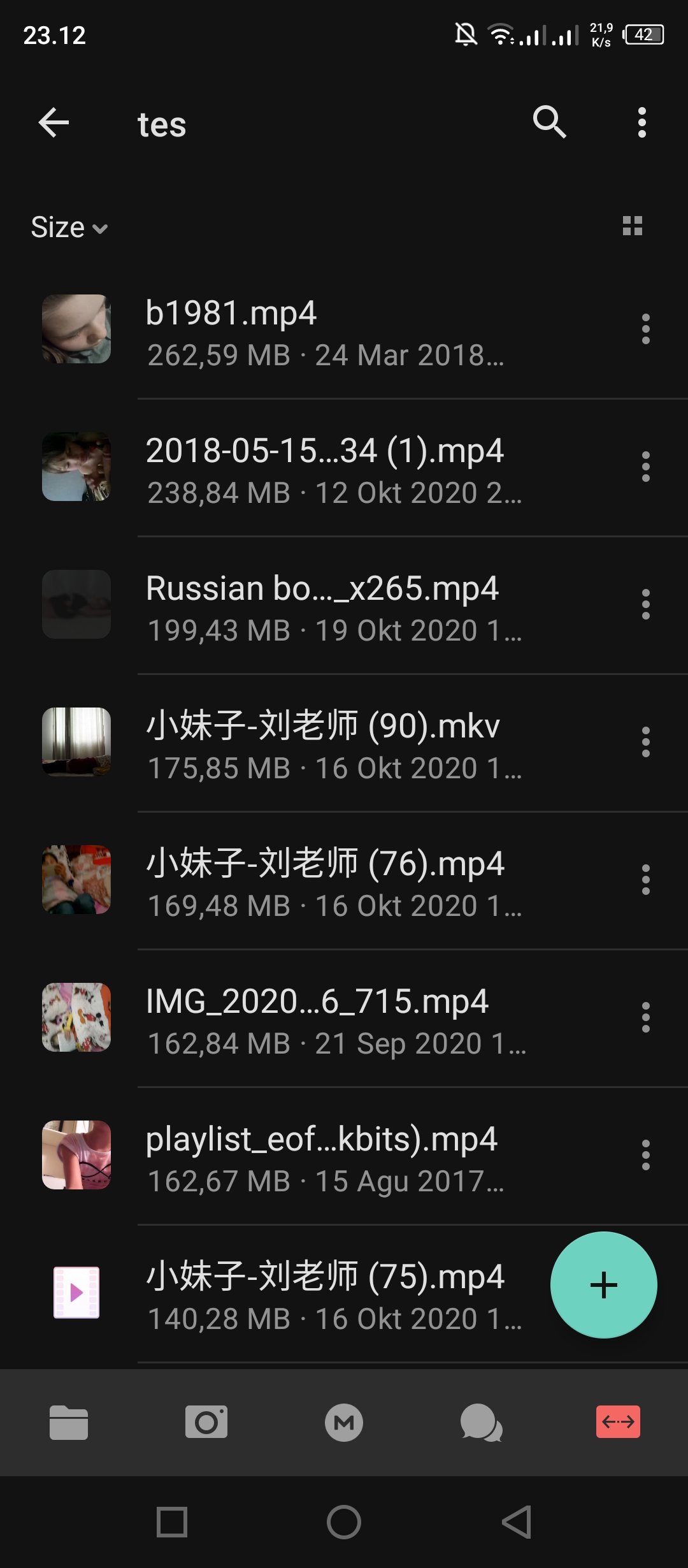The width and height of the screenshot is (688, 1568).
Task: Open options for b1981.mp4
Action: [x=645, y=330]
